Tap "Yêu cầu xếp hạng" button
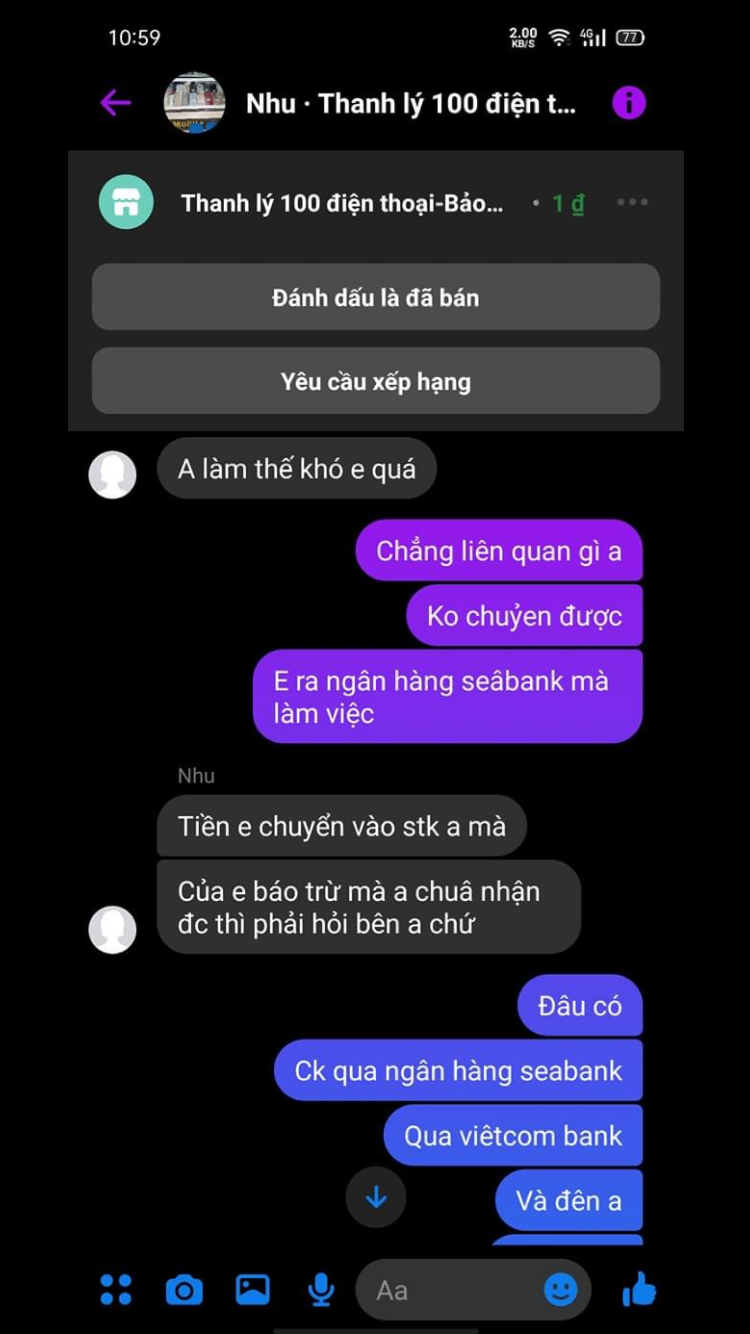The image size is (750, 1334). (376, 381)
